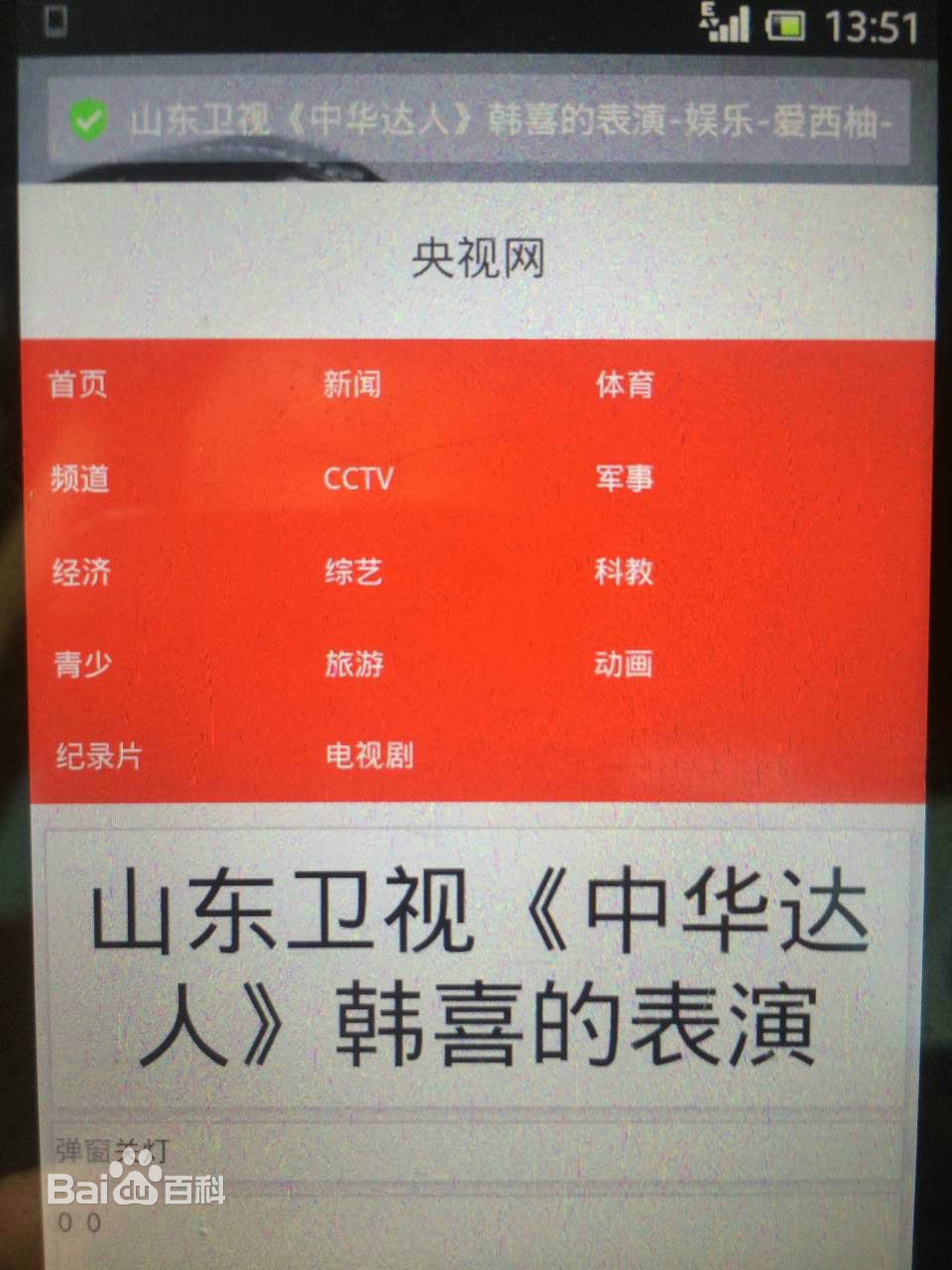Open the 频道 channels section
The height and width of the screenshot is (1270, 952).
click(81, 479)
